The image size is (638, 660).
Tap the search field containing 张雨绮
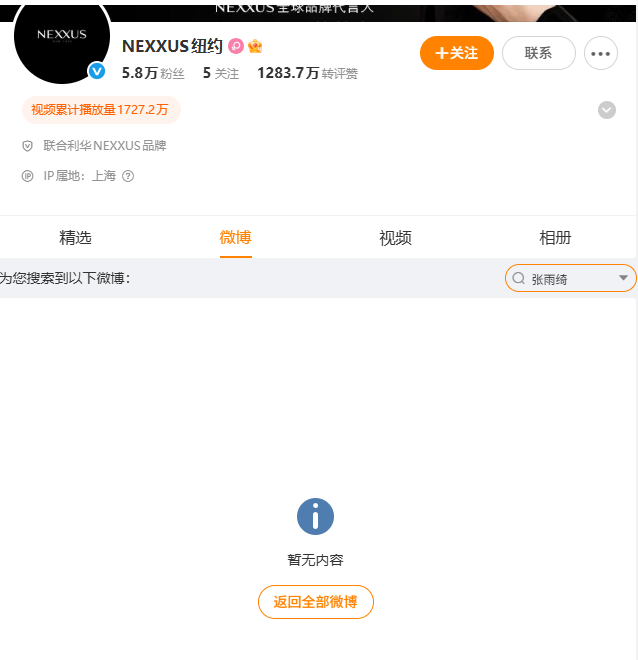coord(560,279)
